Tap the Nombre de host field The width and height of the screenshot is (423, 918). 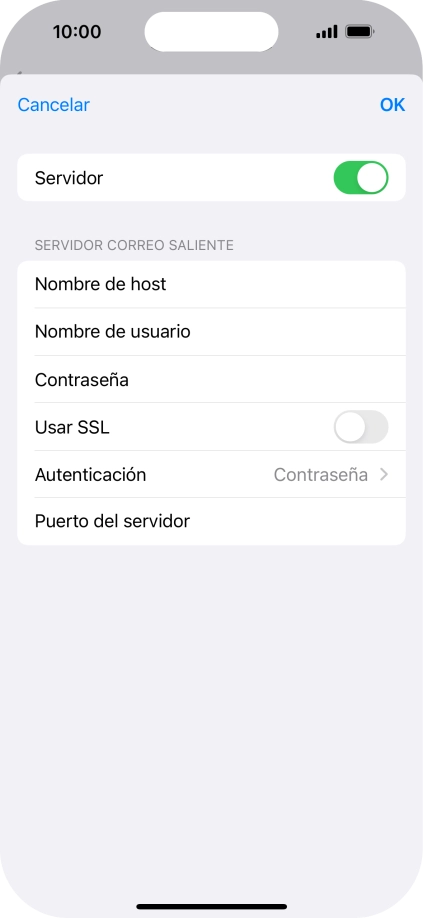pyautogui.click(x=211, y=285)
